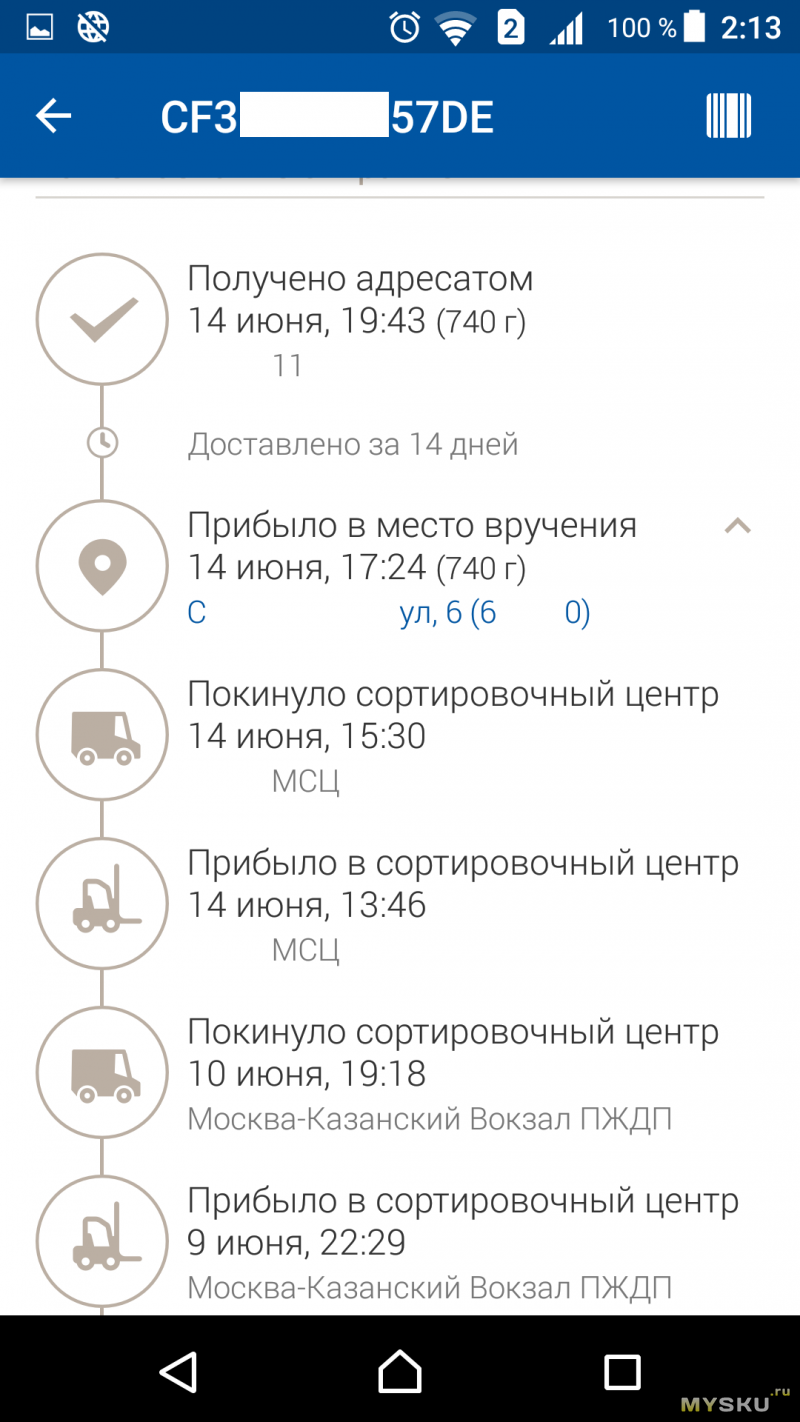This screenshot has width=800, height=1422.
Task: Tap the system home button
Action: 400,1370
